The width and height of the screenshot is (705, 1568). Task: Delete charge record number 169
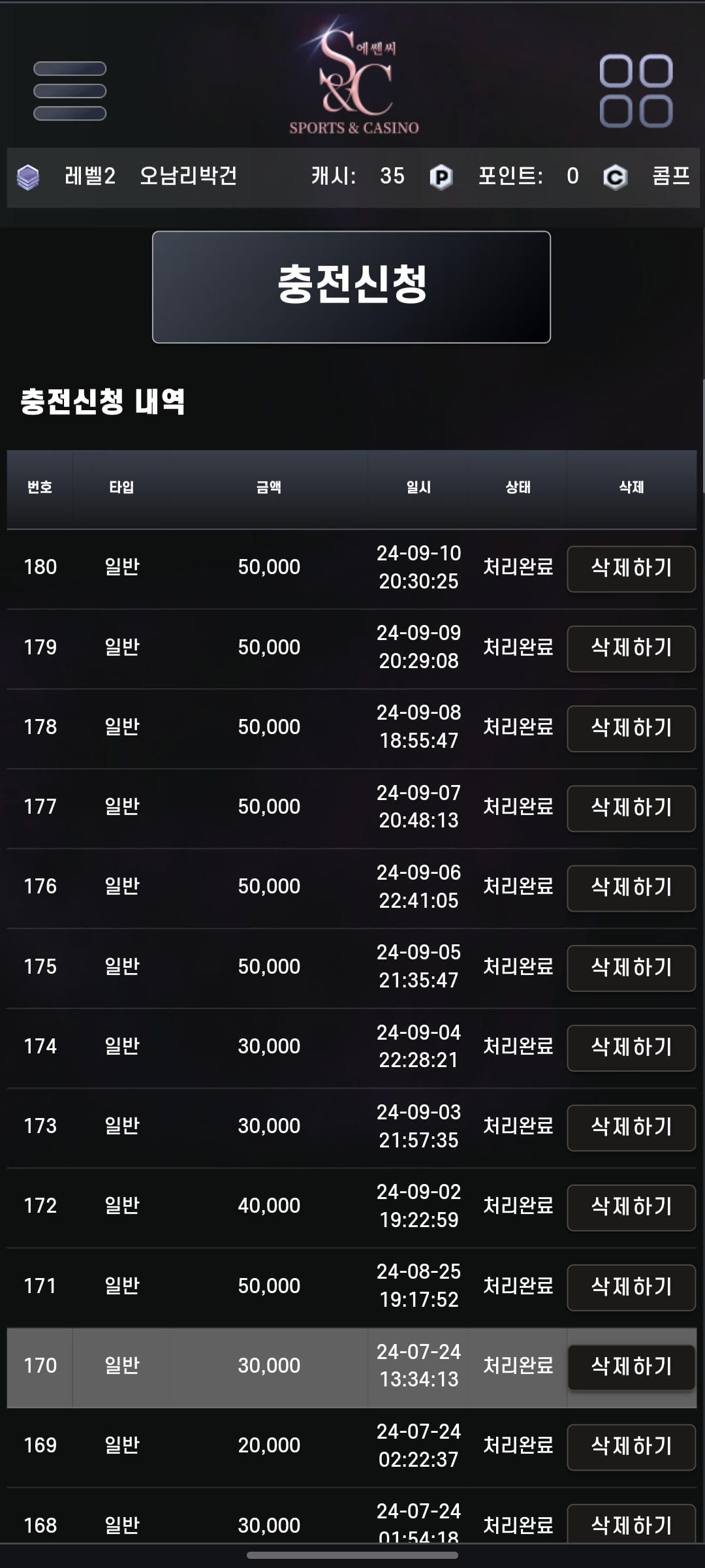pyautogui.click(x=631, y=1447)
